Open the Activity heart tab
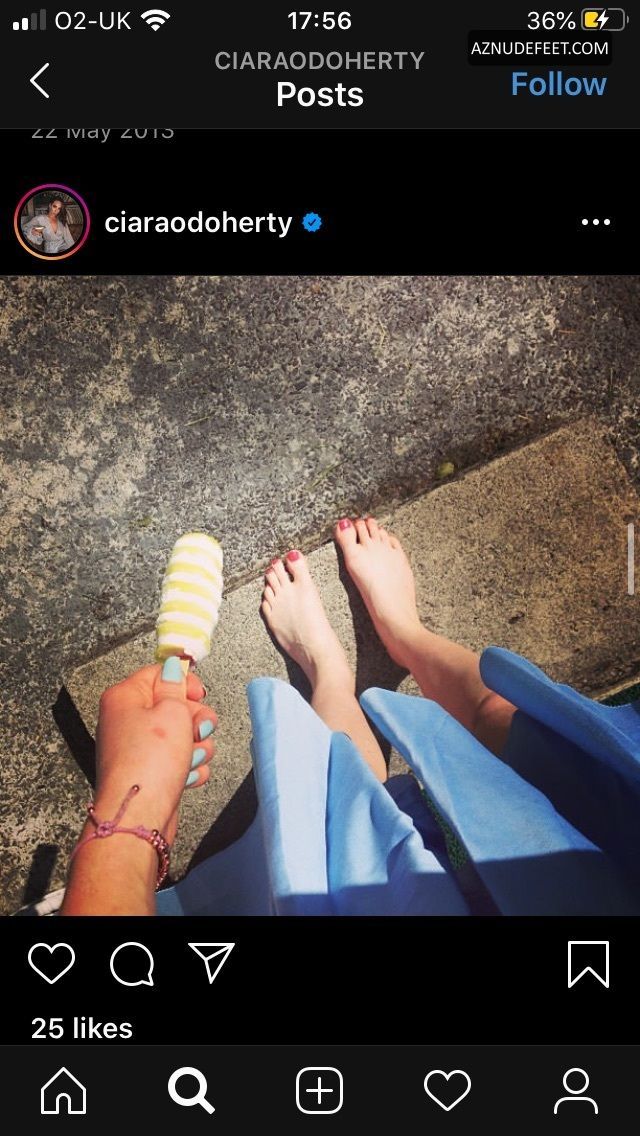 [447, 1091]
